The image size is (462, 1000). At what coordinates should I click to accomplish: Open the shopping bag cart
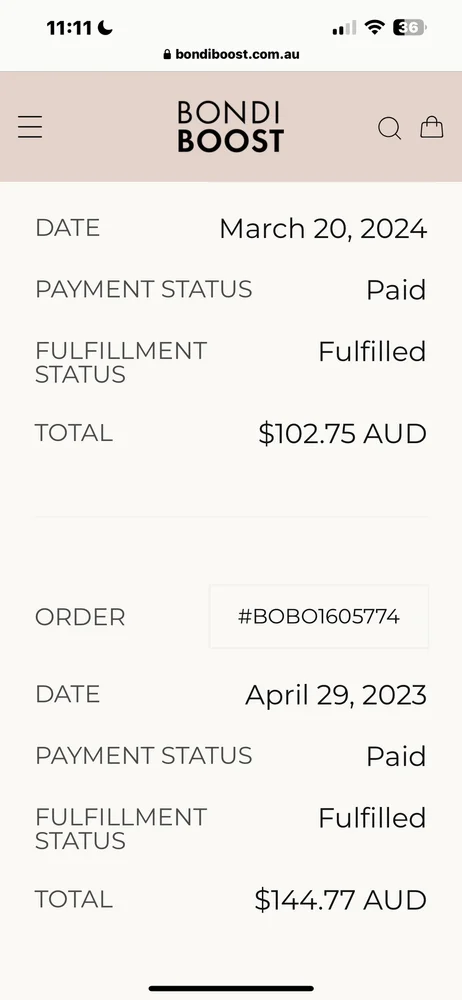point(431,126)
